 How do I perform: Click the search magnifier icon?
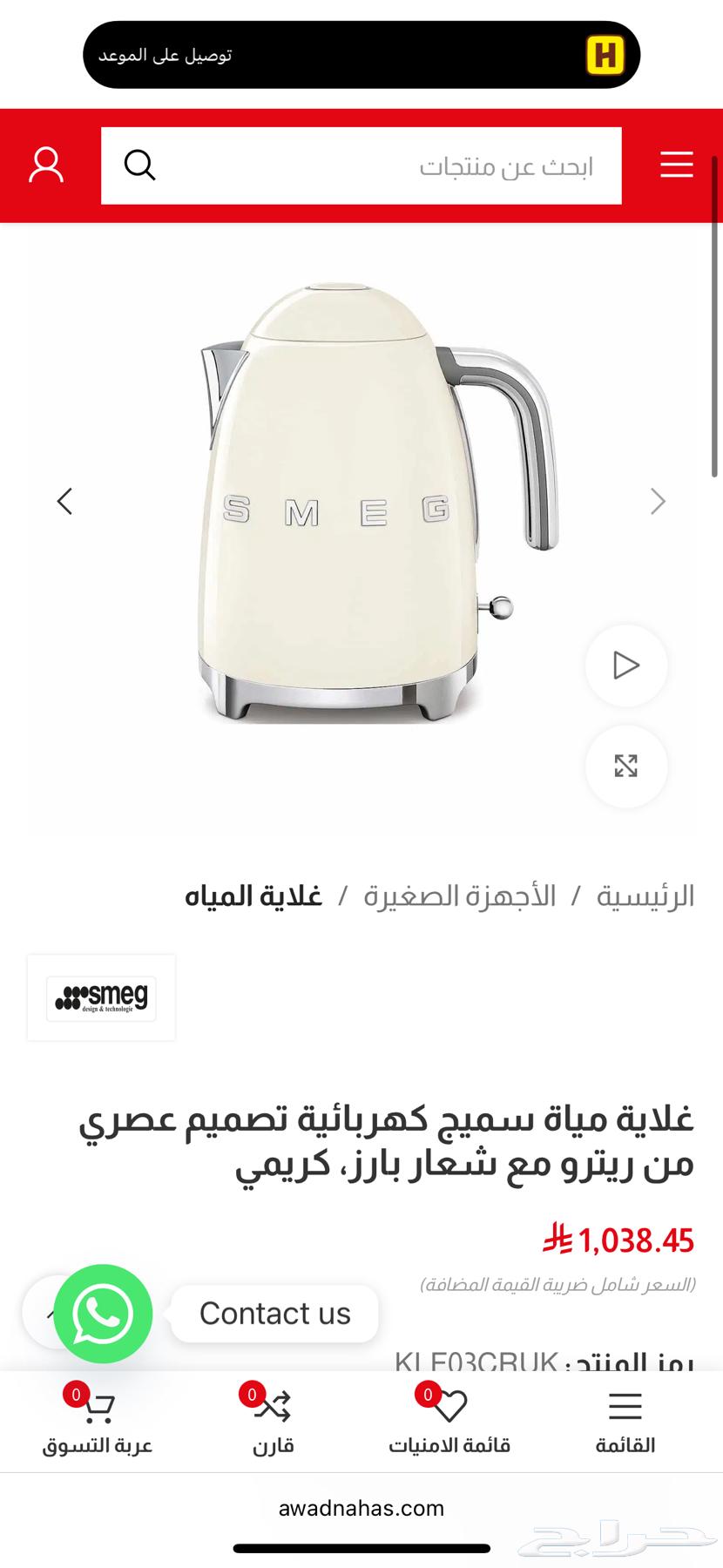[x=139, y=166]
